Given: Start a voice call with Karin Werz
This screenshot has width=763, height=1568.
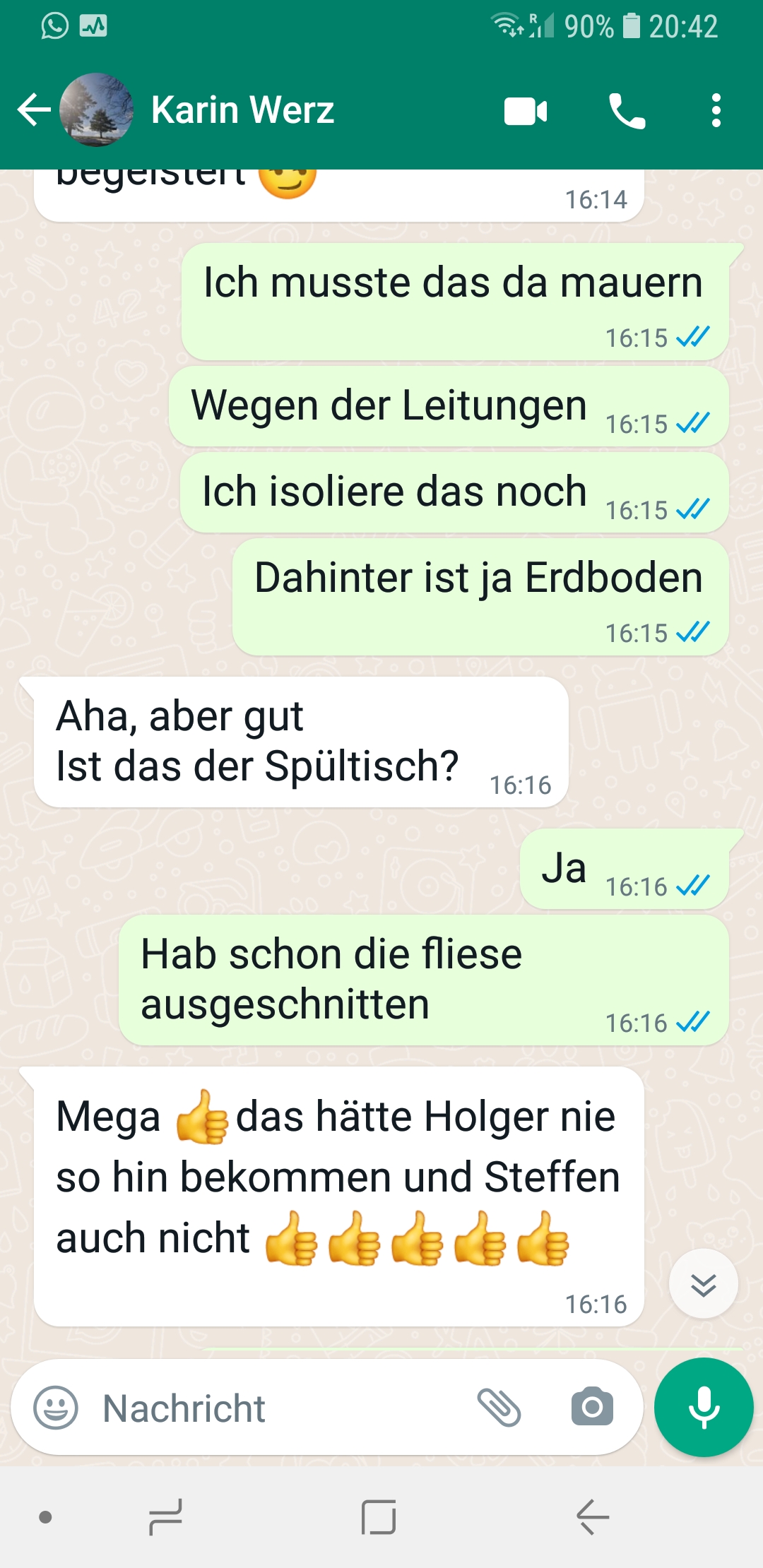Looking at the screenshot, I should 627,111.
